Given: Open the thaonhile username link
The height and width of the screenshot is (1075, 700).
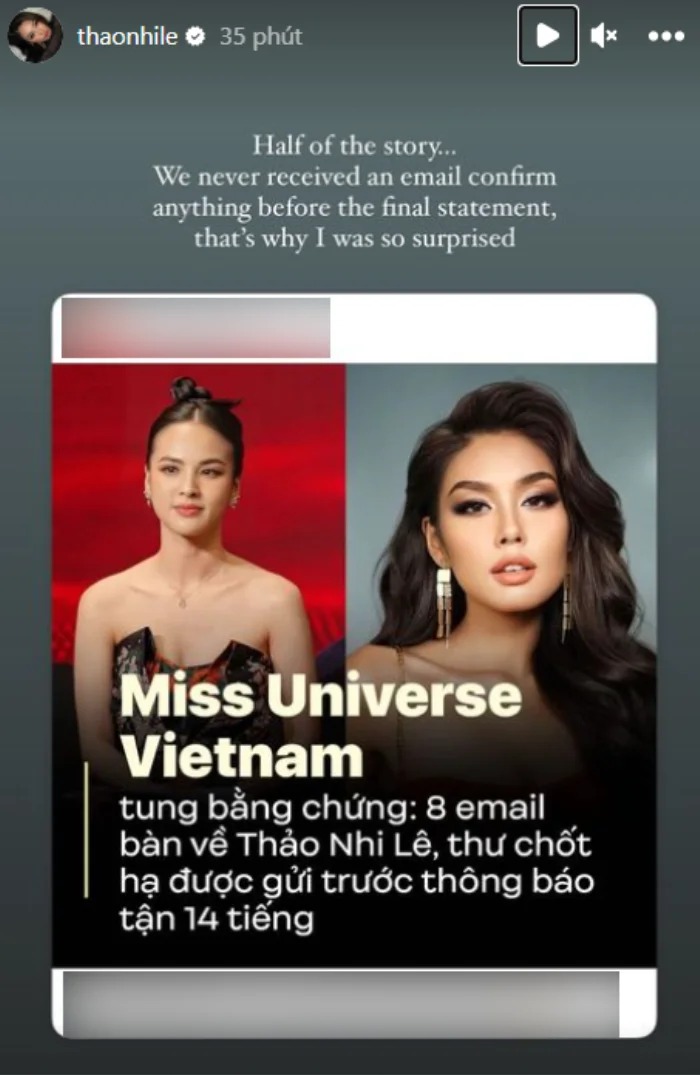Looking at the screenshot, I should [127, 37].
